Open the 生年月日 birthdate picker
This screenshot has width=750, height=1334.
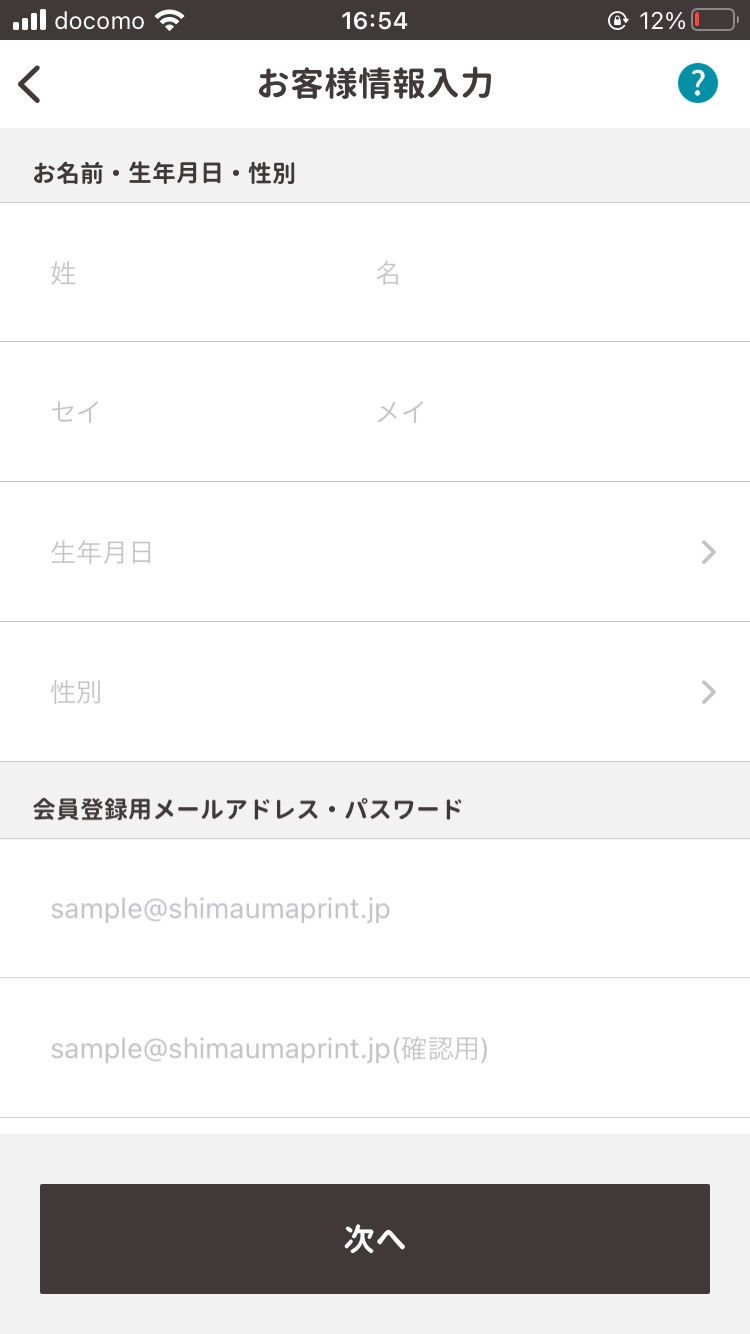point(375,552)
